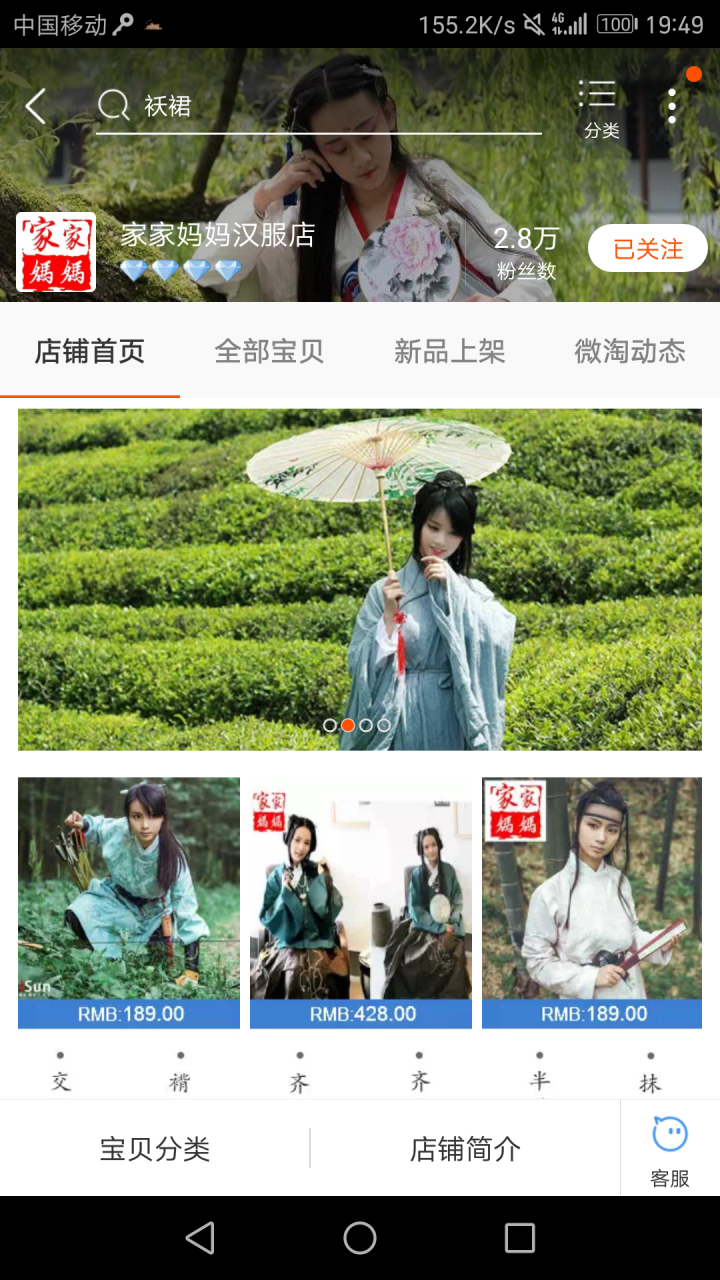Go back using the top-left arrow
This screenshot has width=720, height=1280.
(36, 106)
